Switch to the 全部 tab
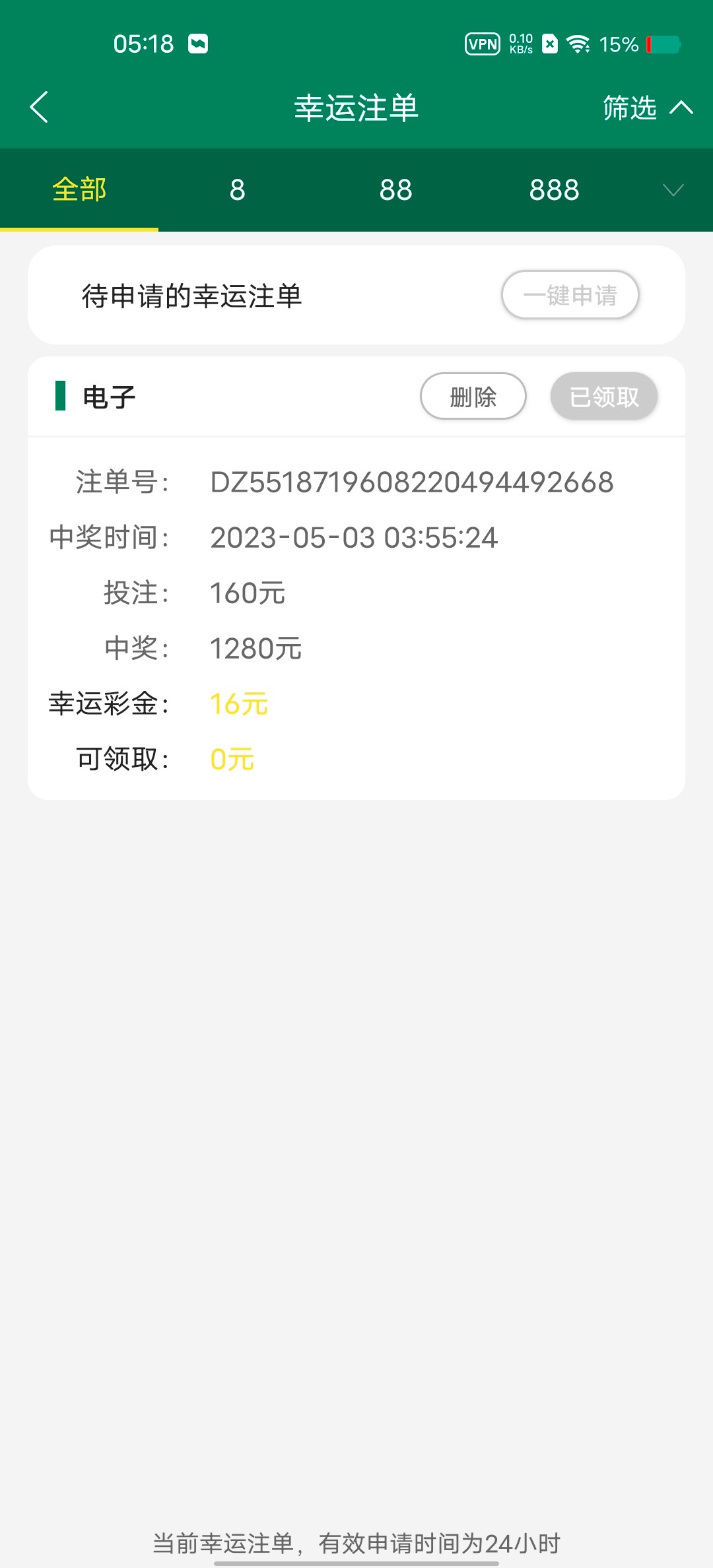The image size is (713, 1568). click(79, 190)
